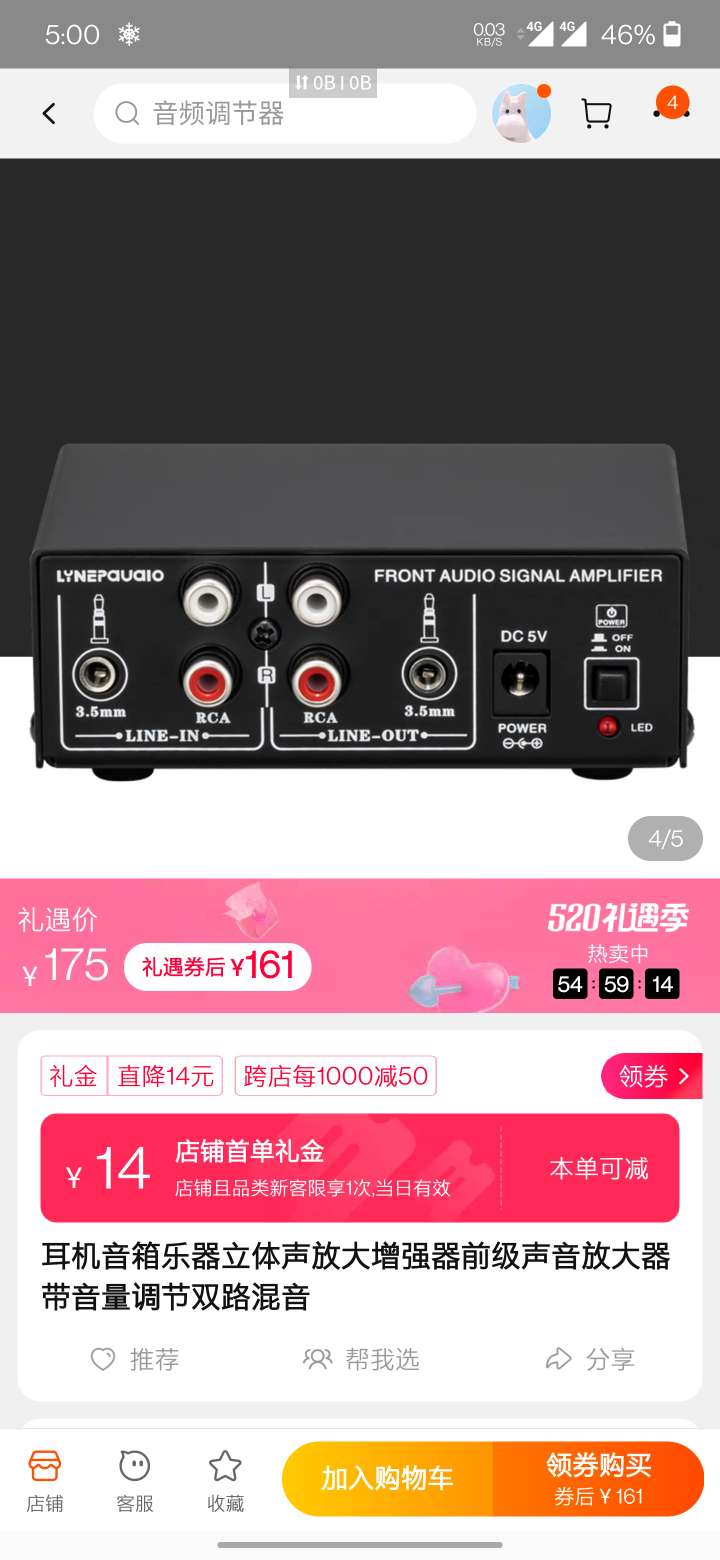Contact 客服 customer service
Image resolution: width=720 pixels, height=1560 pixels.
pyautogui.click(x=135, y=1480)
